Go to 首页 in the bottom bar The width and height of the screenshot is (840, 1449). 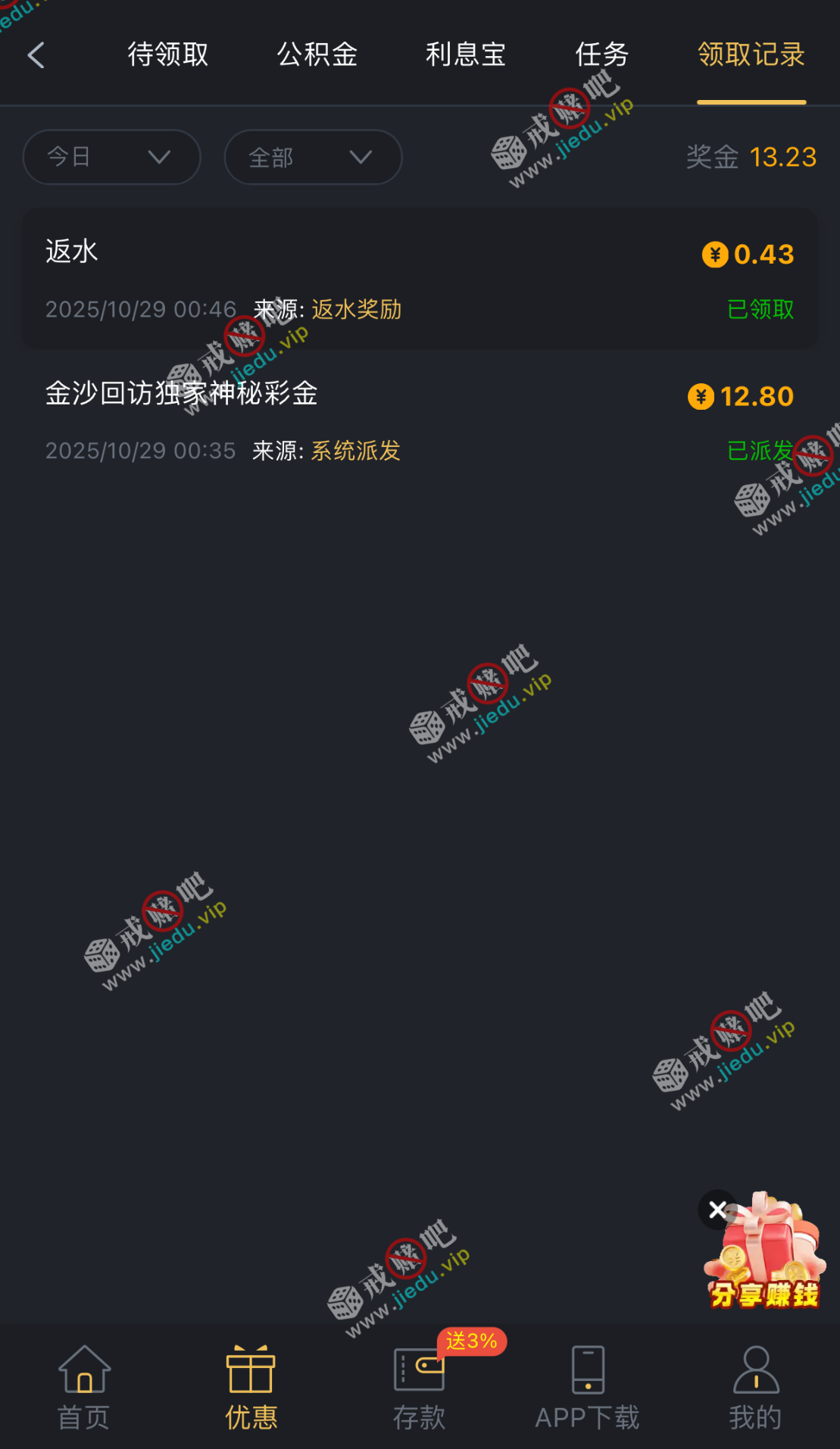84,1388
